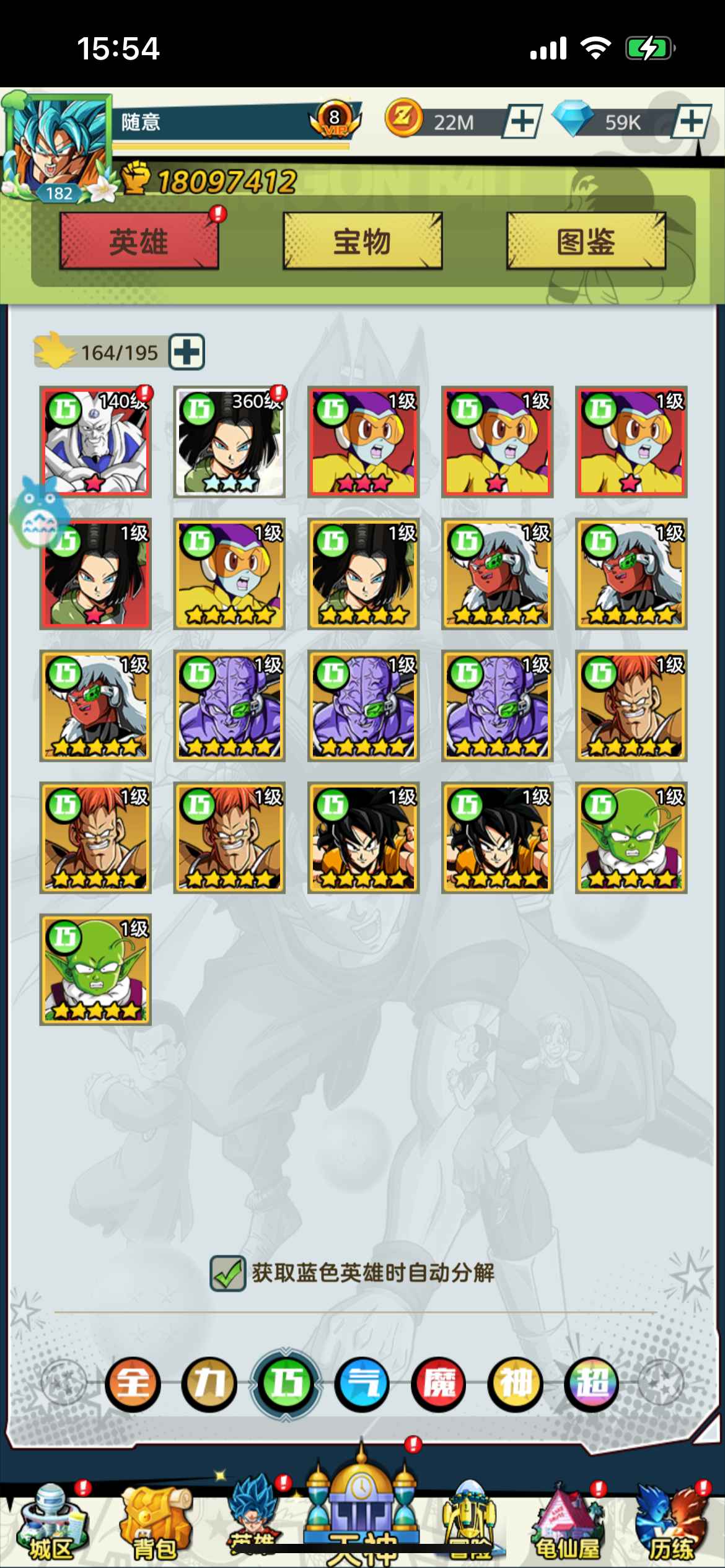
Task: Filter heroes by 神 type
Action: (515, 1383)
